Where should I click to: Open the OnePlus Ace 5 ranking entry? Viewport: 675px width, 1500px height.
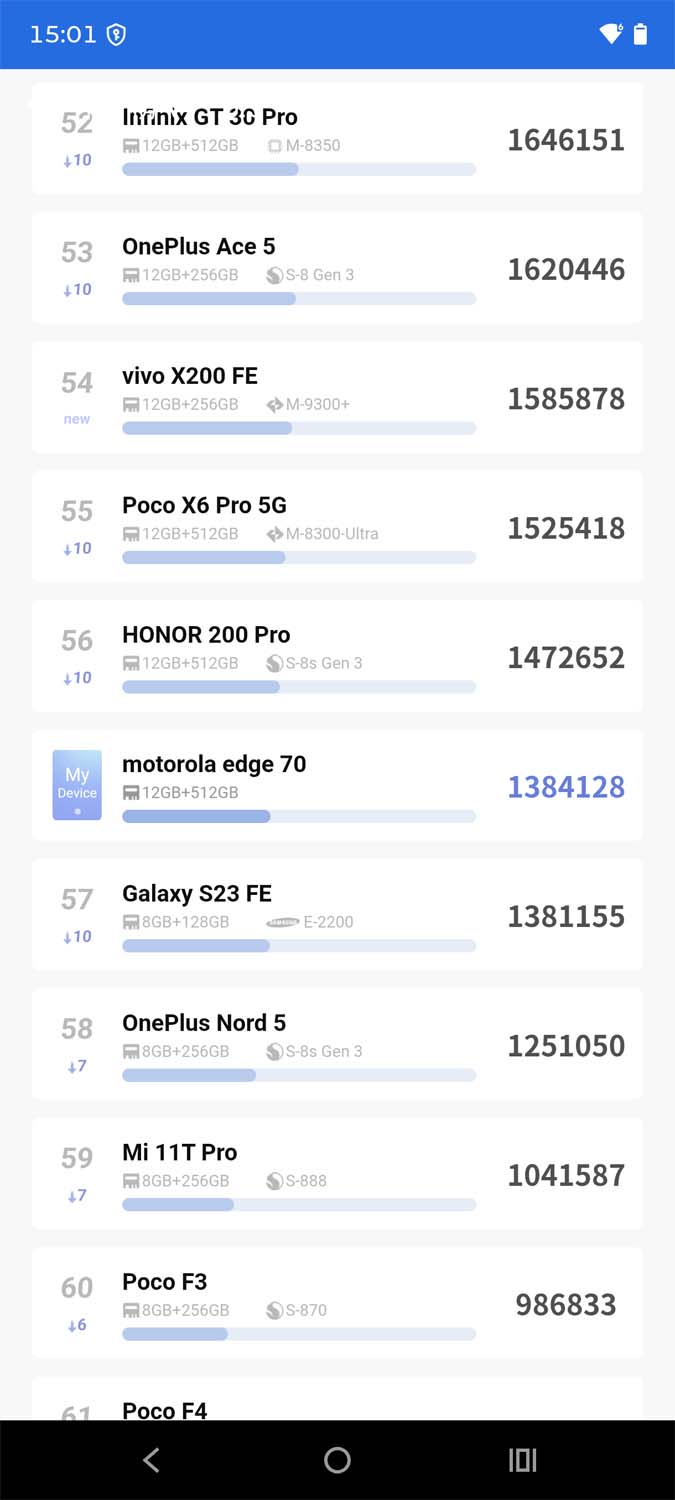pyautogui.click(x=337, y=268)
